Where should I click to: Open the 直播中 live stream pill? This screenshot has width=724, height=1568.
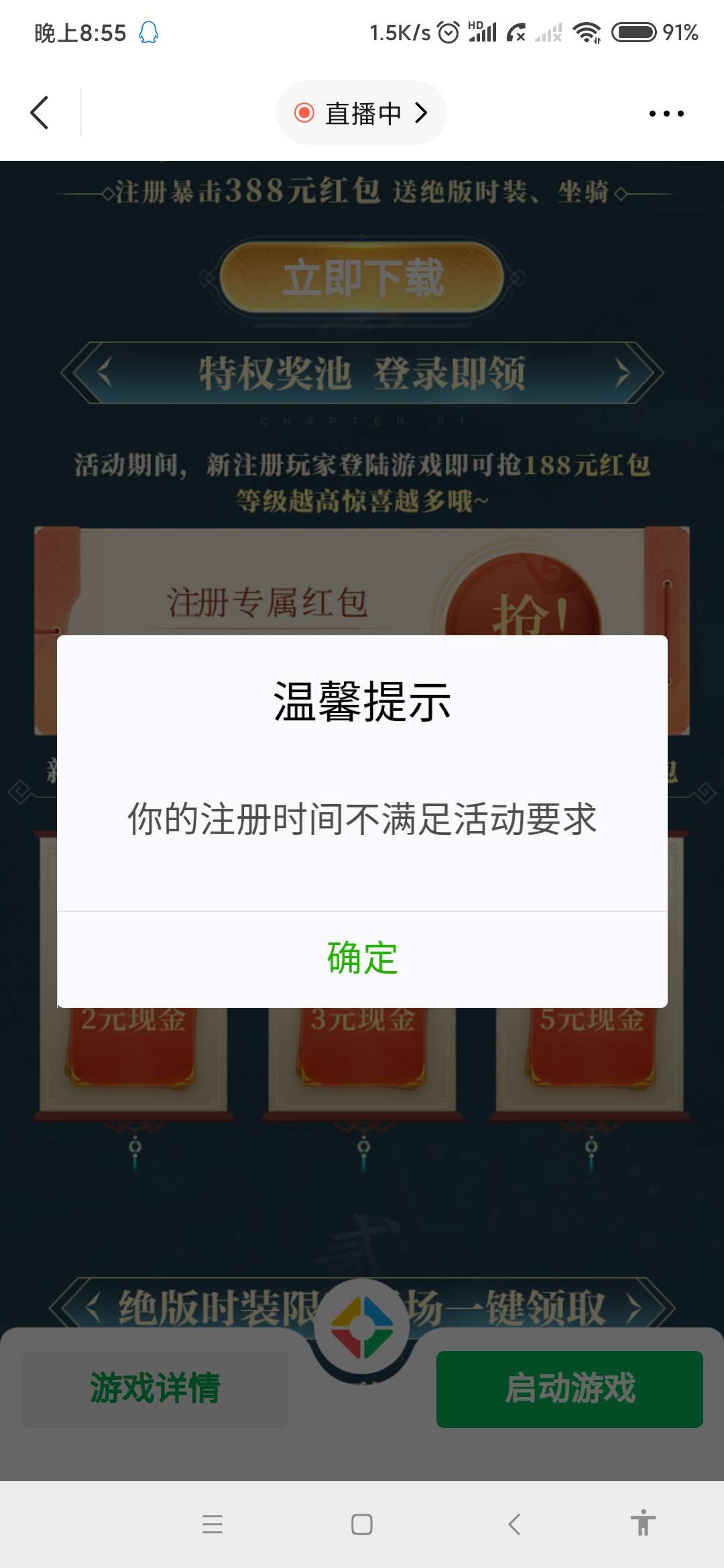point(362,113)
